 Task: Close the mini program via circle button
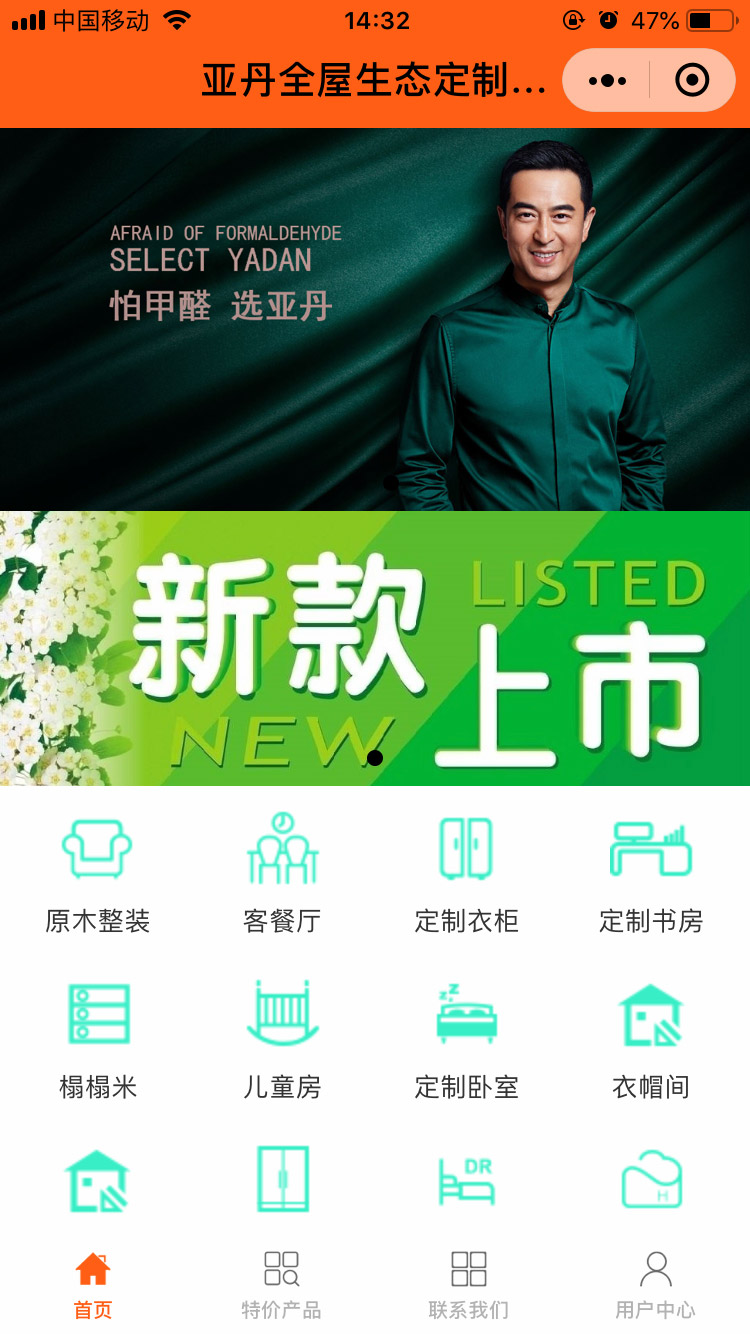(692, 80)
